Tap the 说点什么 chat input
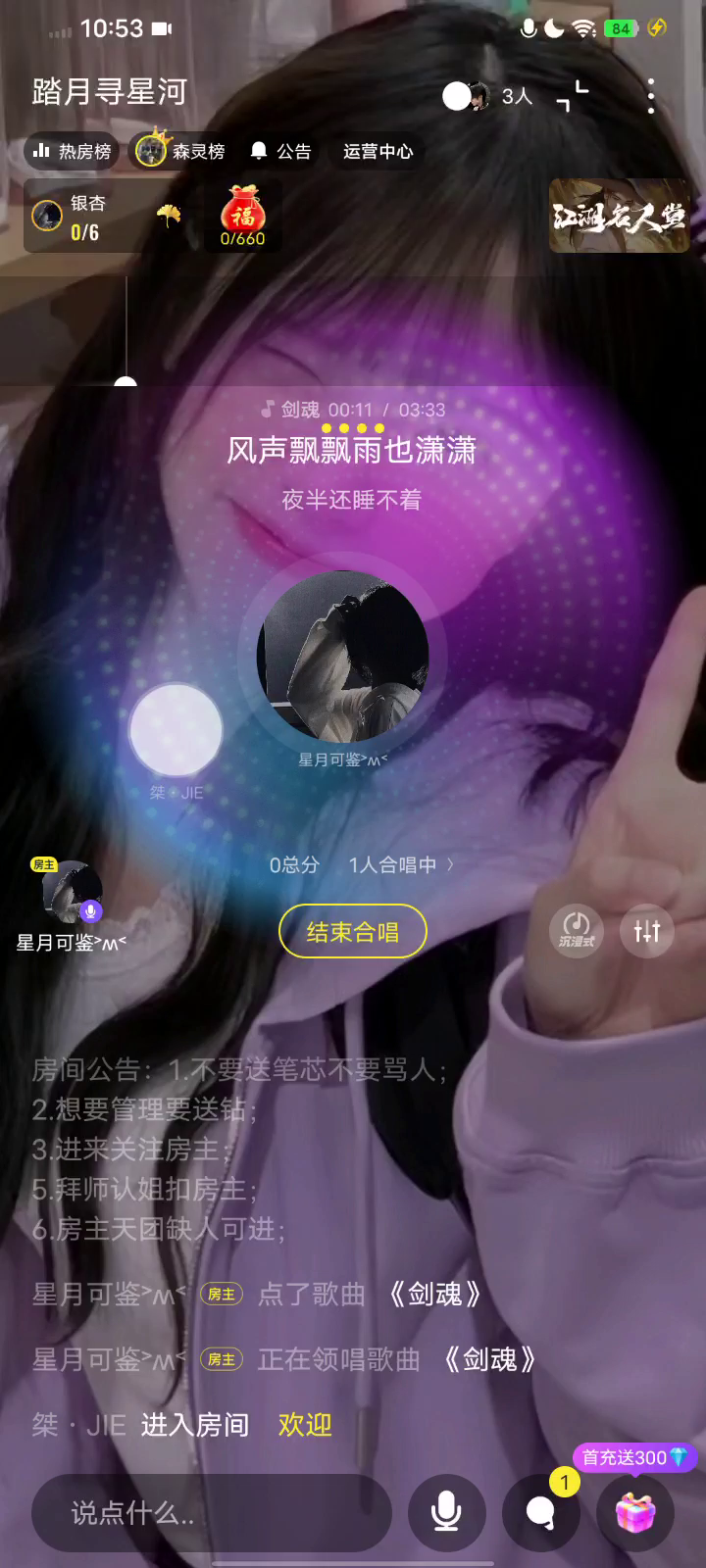This screenshot has width=706, height=1568. (212, 1513)
